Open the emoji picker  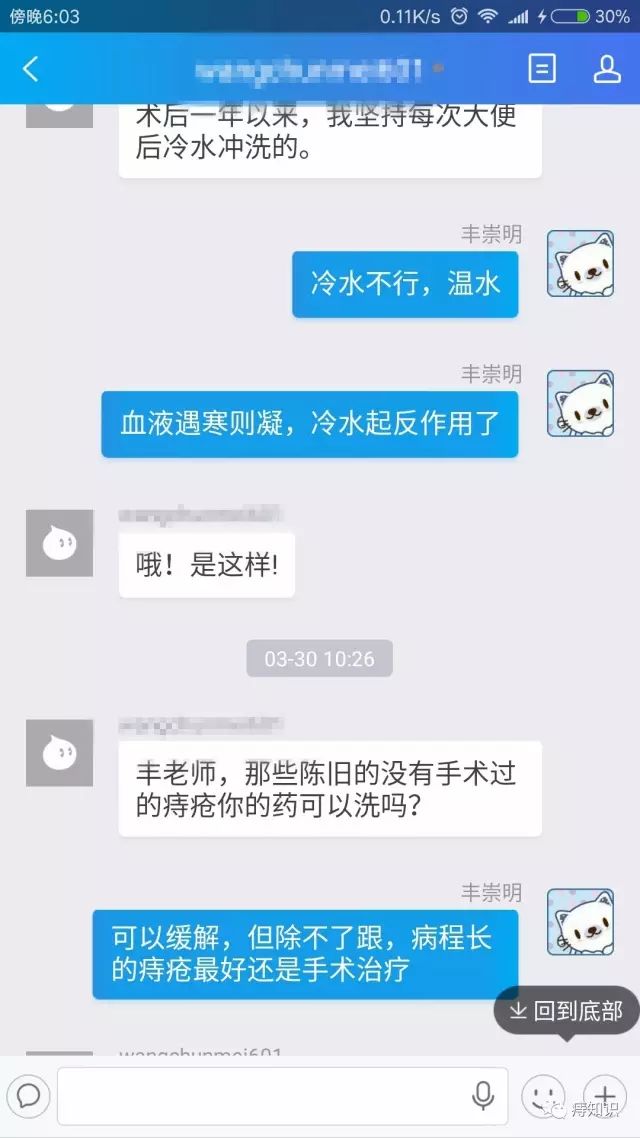coord(543,1096)
